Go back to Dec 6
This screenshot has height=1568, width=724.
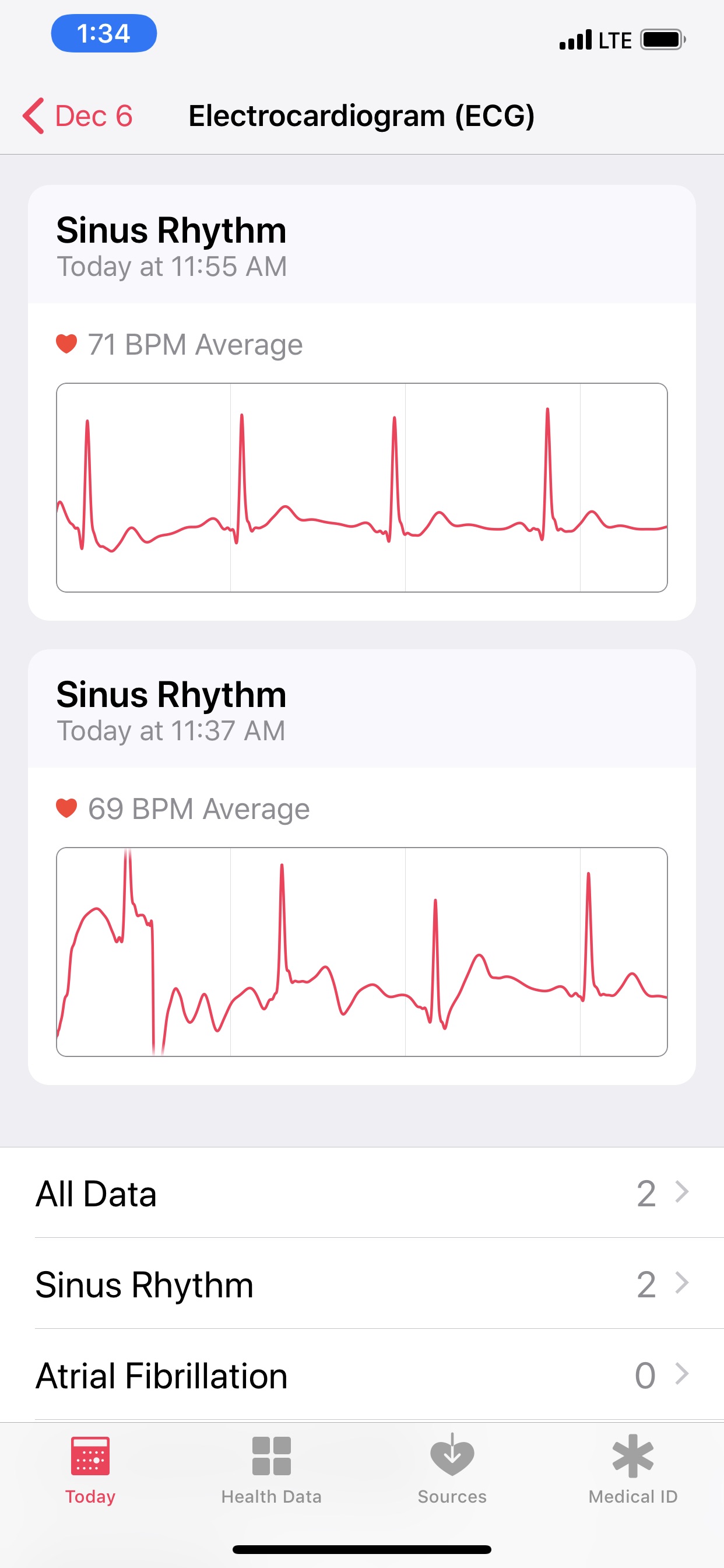pyautogui.click(x=78, y=116)
